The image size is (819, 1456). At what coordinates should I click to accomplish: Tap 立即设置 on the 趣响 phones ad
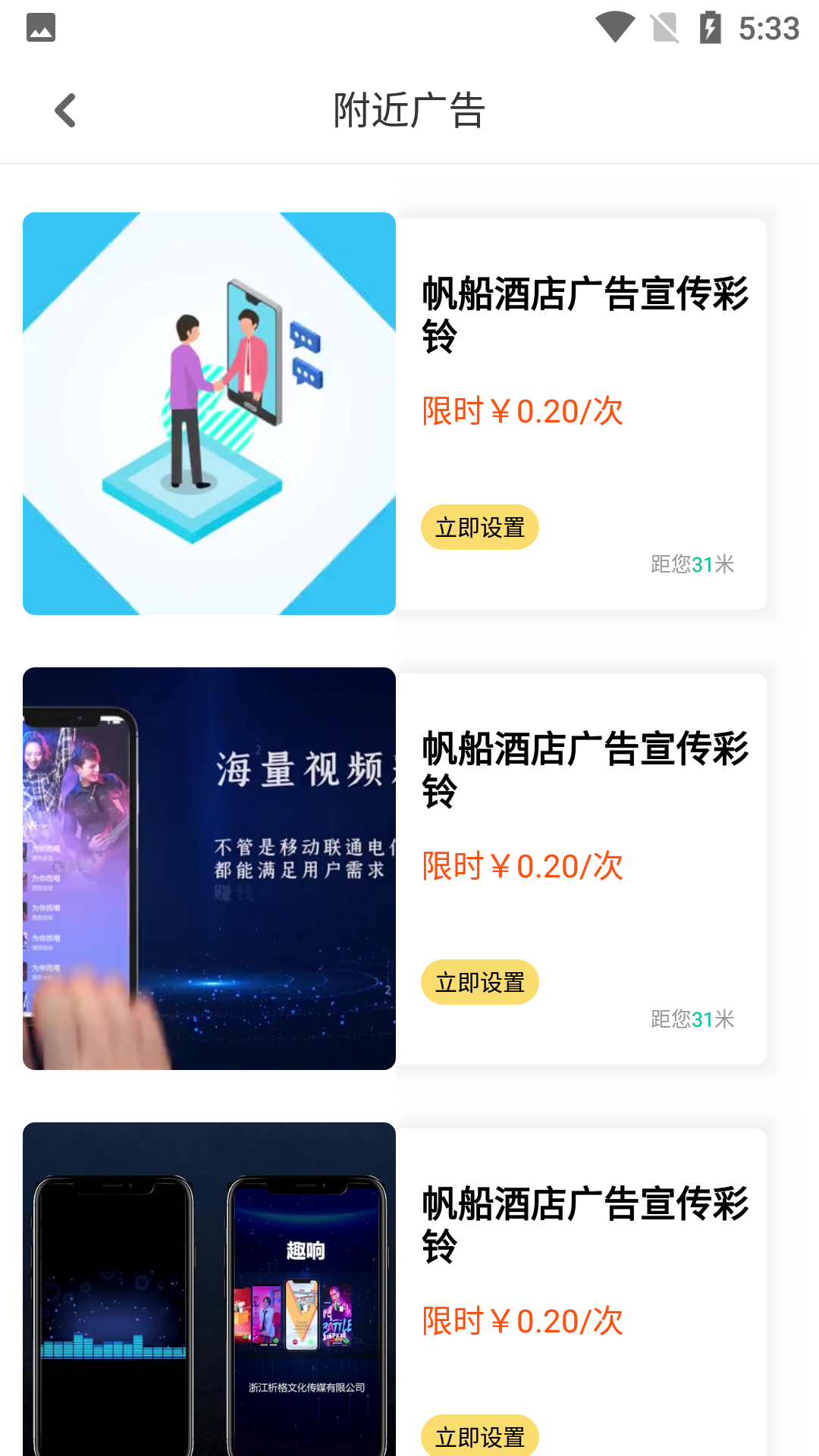(479, 1436)
